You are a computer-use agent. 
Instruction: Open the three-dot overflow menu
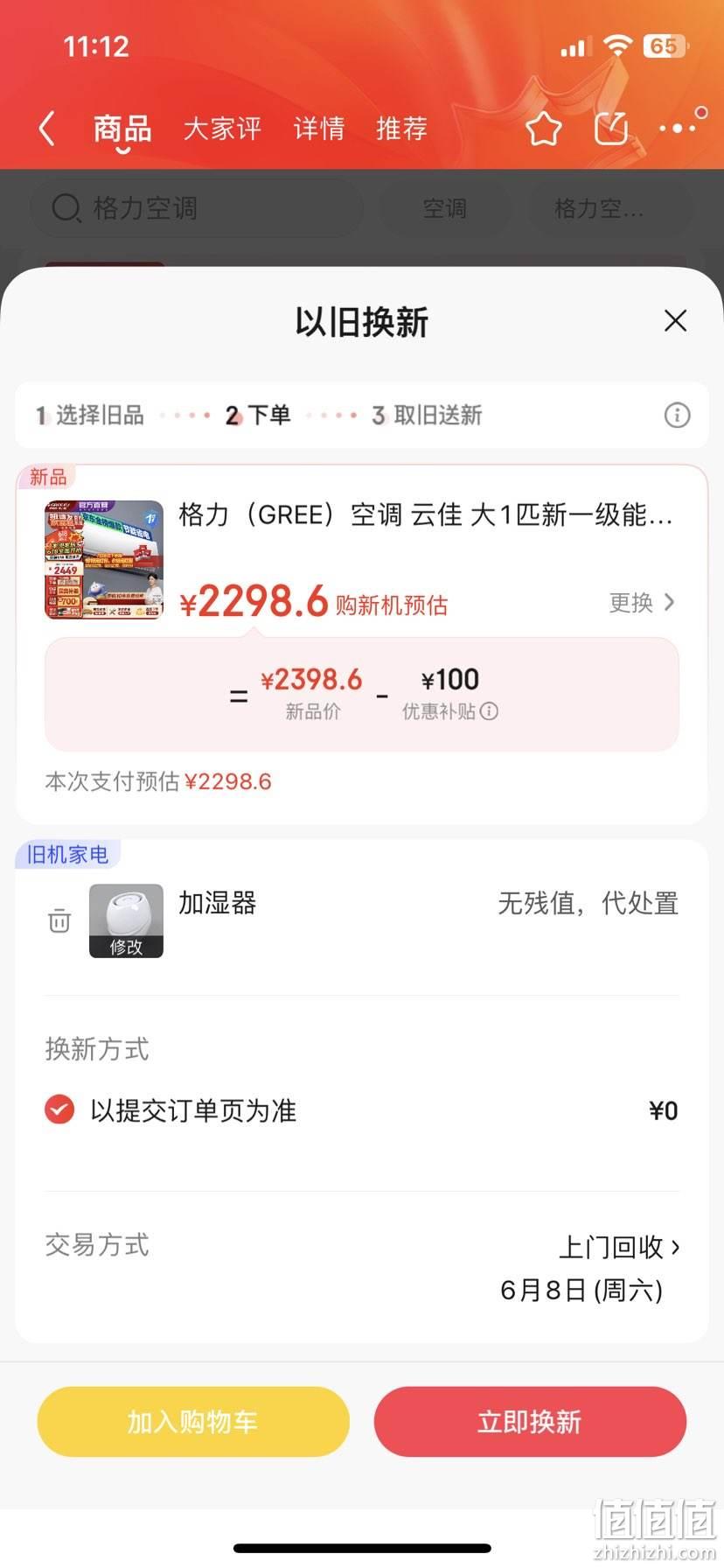[681, 126]
